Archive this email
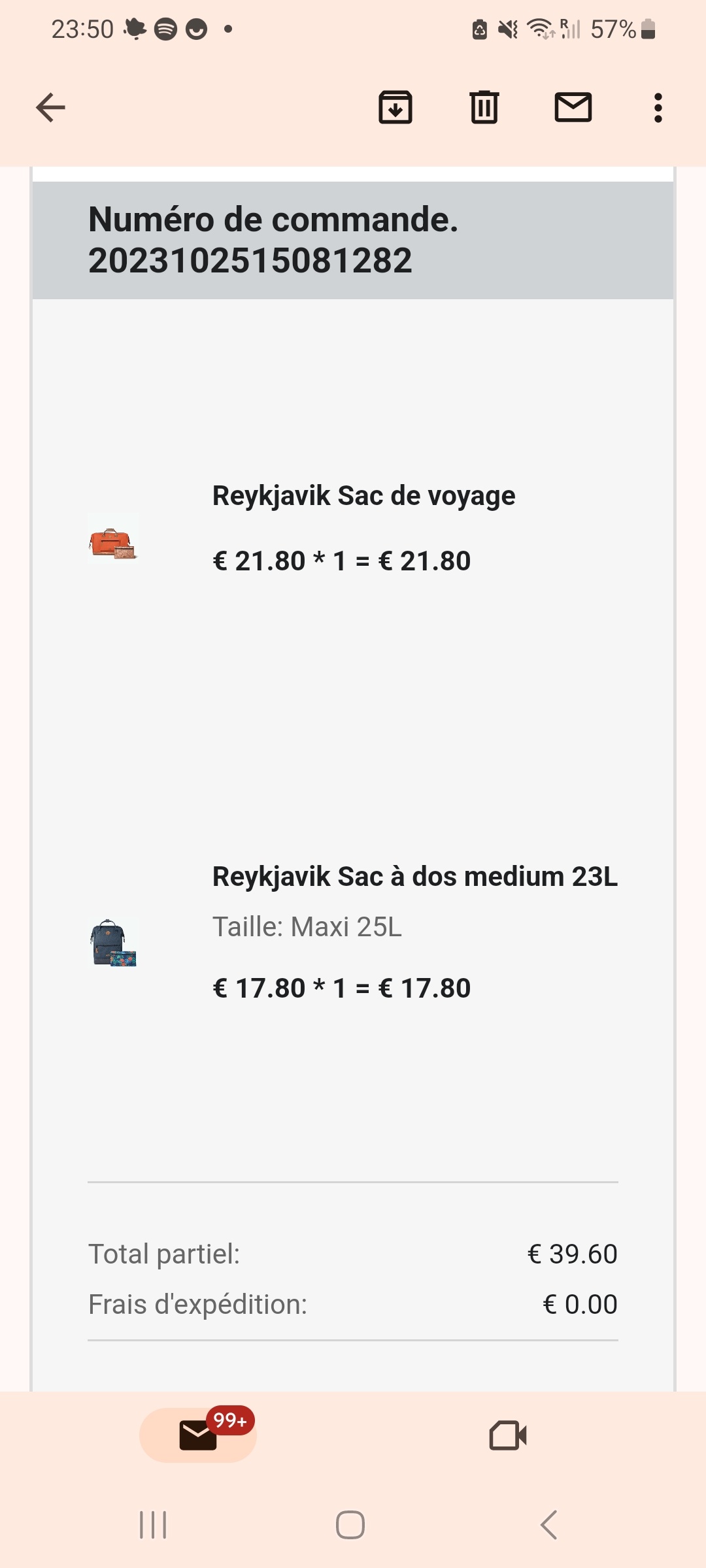The width and height of the screenshot is (706, 1568). click(x=395, y=107)
